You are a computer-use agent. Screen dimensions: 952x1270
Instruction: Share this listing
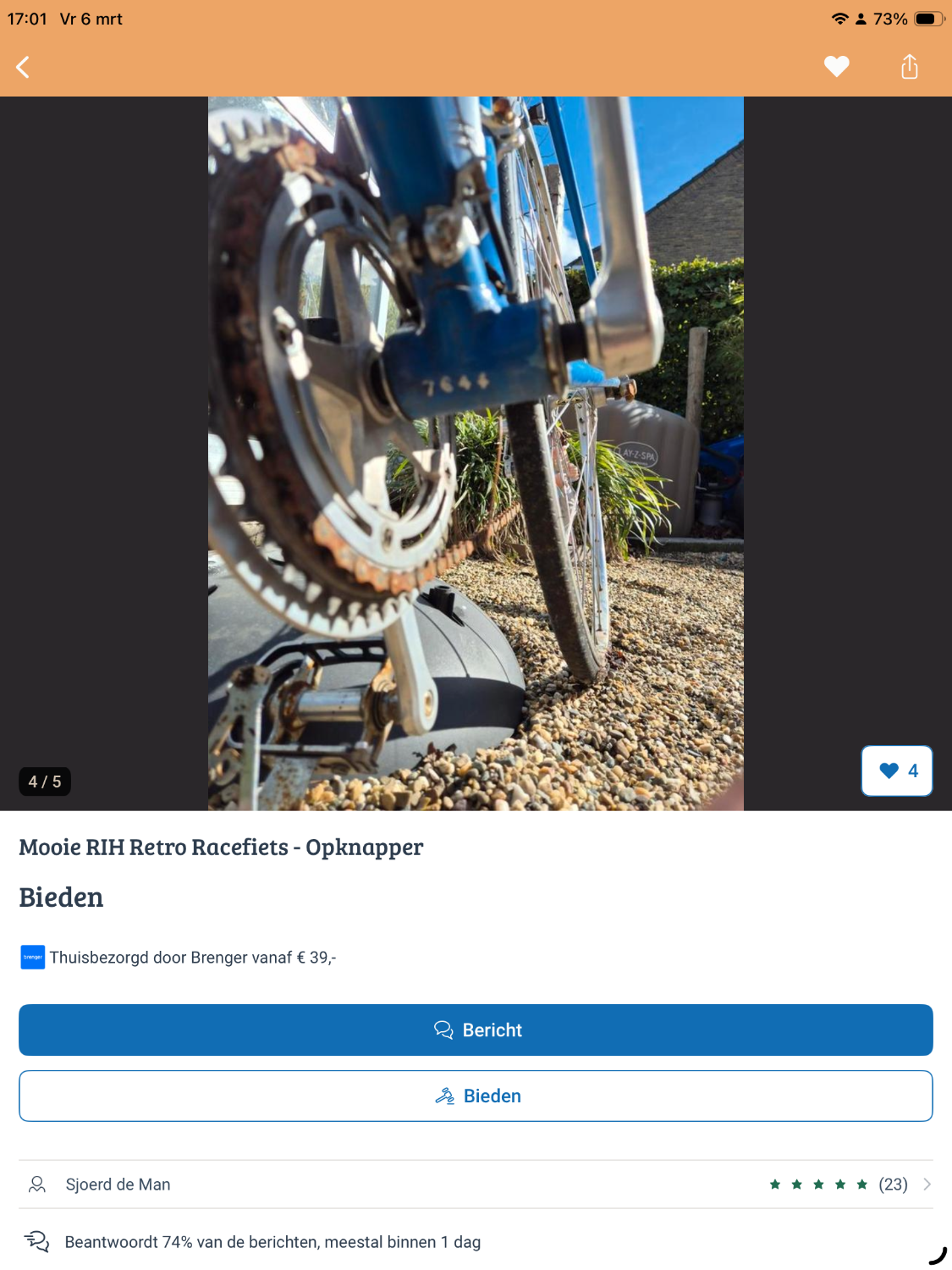click(909, 66)
